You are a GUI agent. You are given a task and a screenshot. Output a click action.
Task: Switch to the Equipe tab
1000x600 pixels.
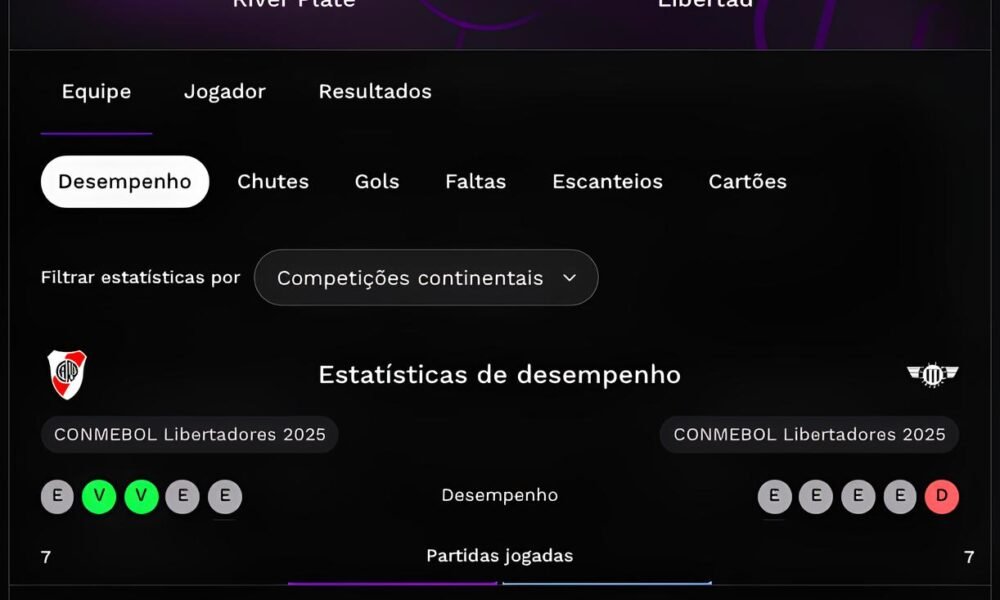pyautogui.click(x=96, y=92)
